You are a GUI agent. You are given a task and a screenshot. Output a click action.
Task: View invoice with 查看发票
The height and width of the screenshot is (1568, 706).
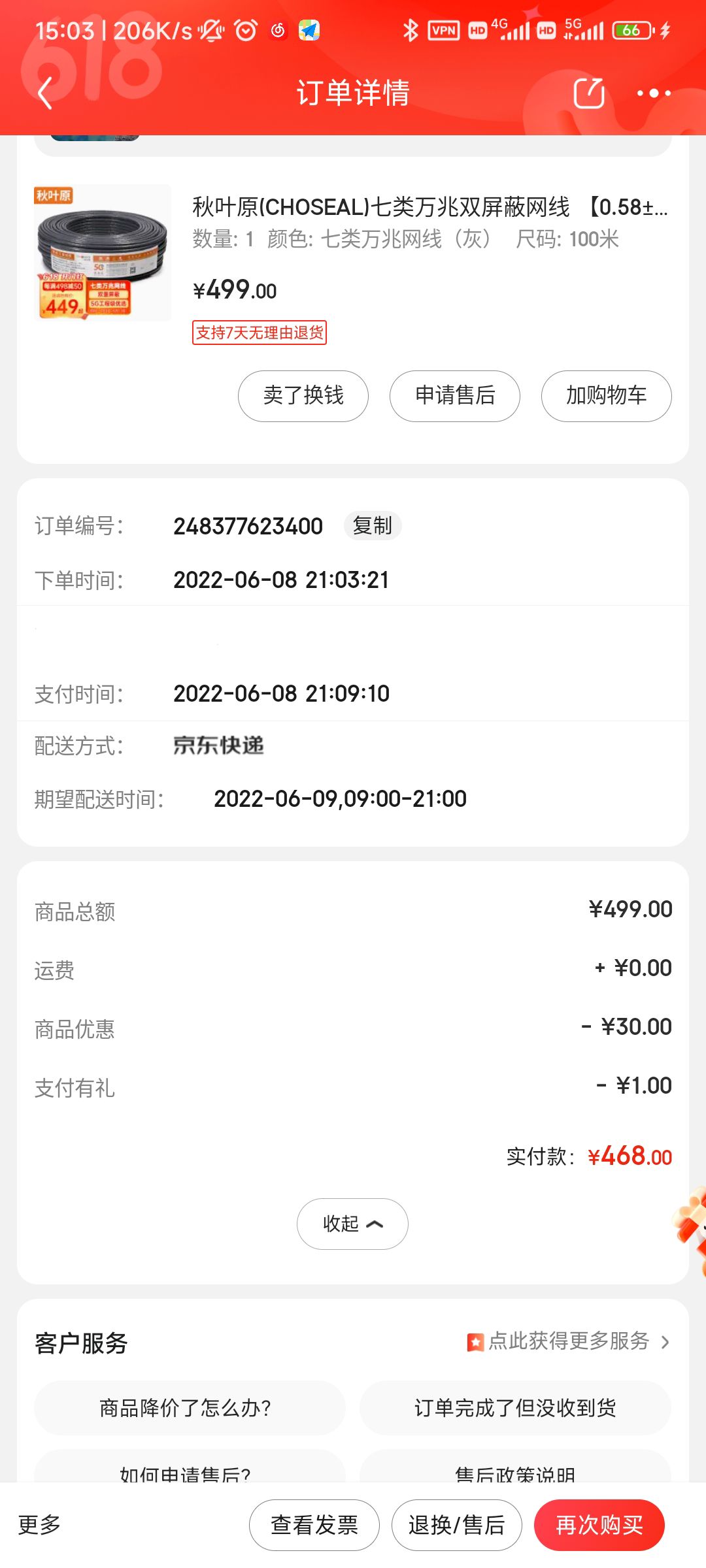314,1525
